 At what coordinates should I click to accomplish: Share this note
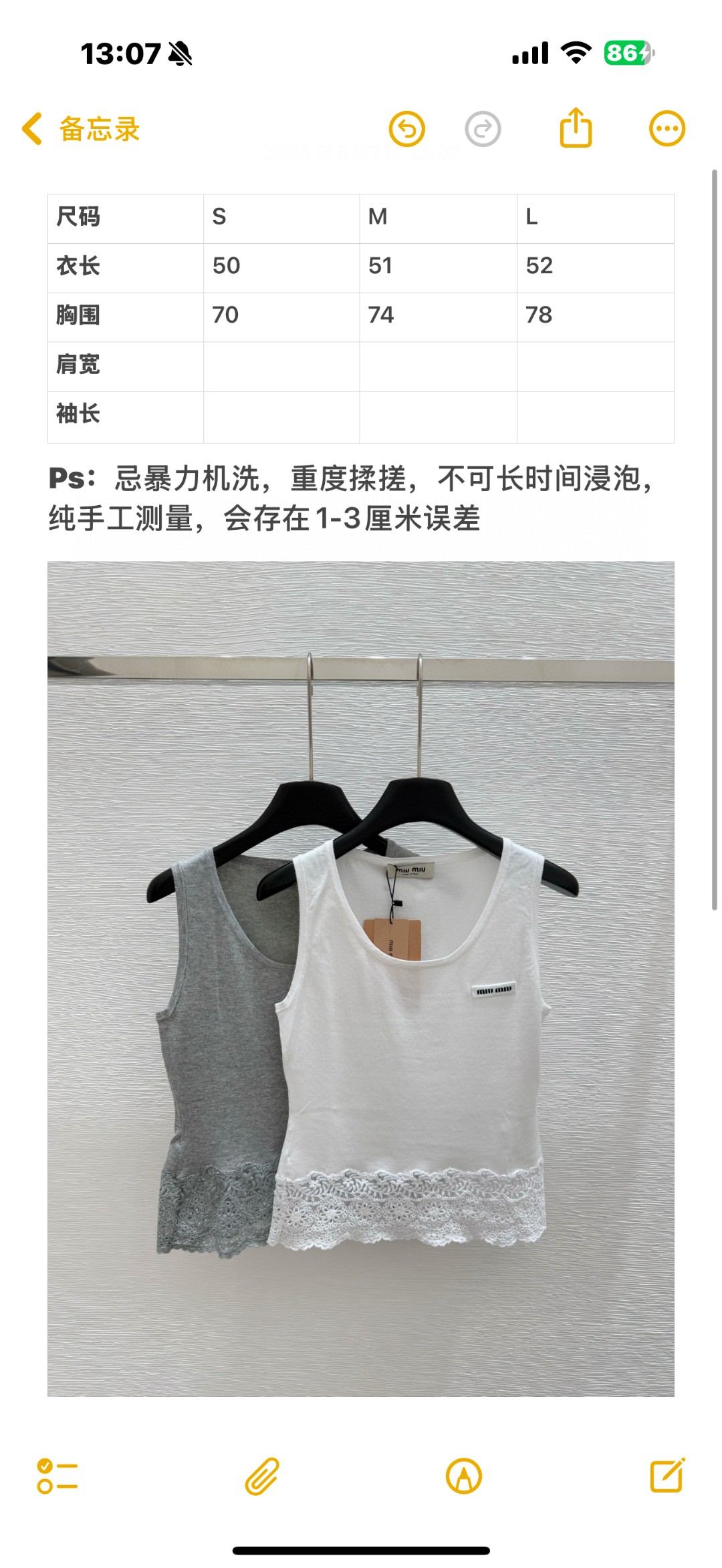576,128
